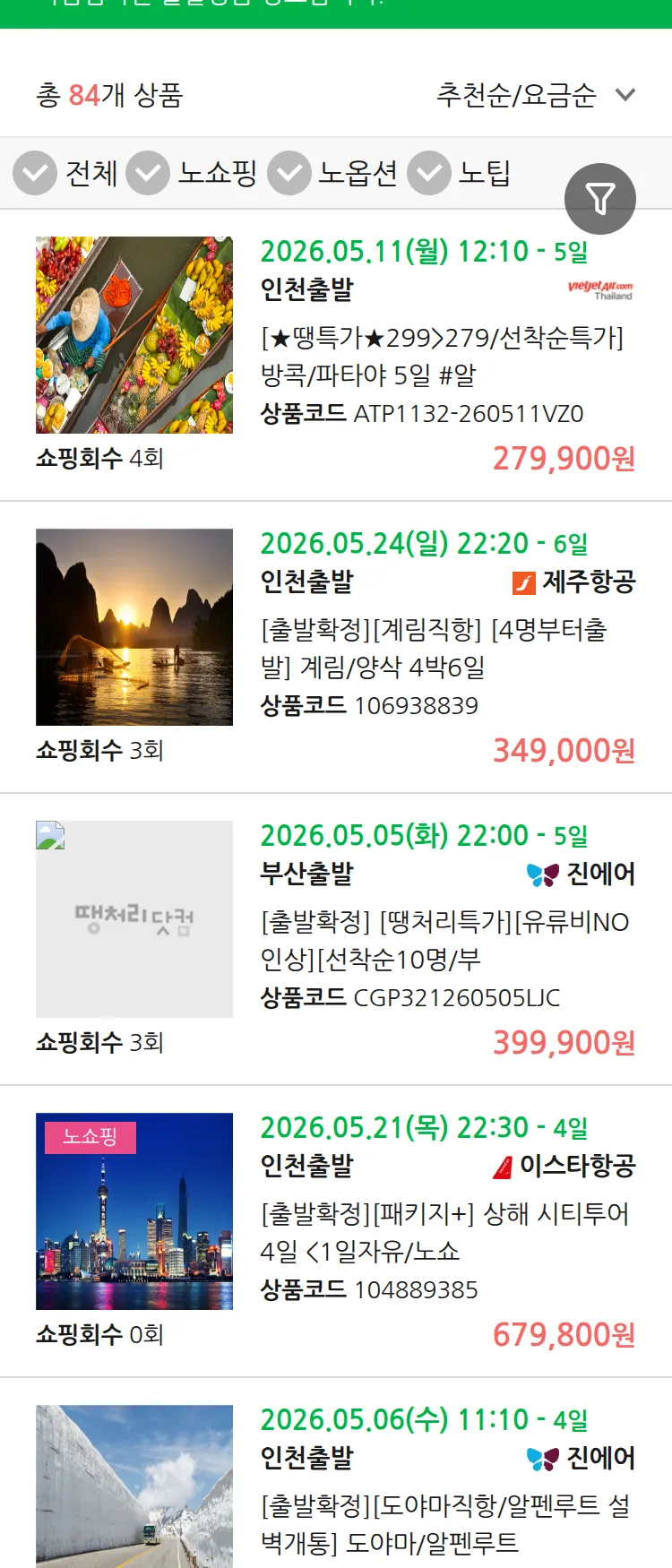Click the Shanghai night skyline thumbnail
Screen dimensions: 672x1568
[x=133, y=1212]
